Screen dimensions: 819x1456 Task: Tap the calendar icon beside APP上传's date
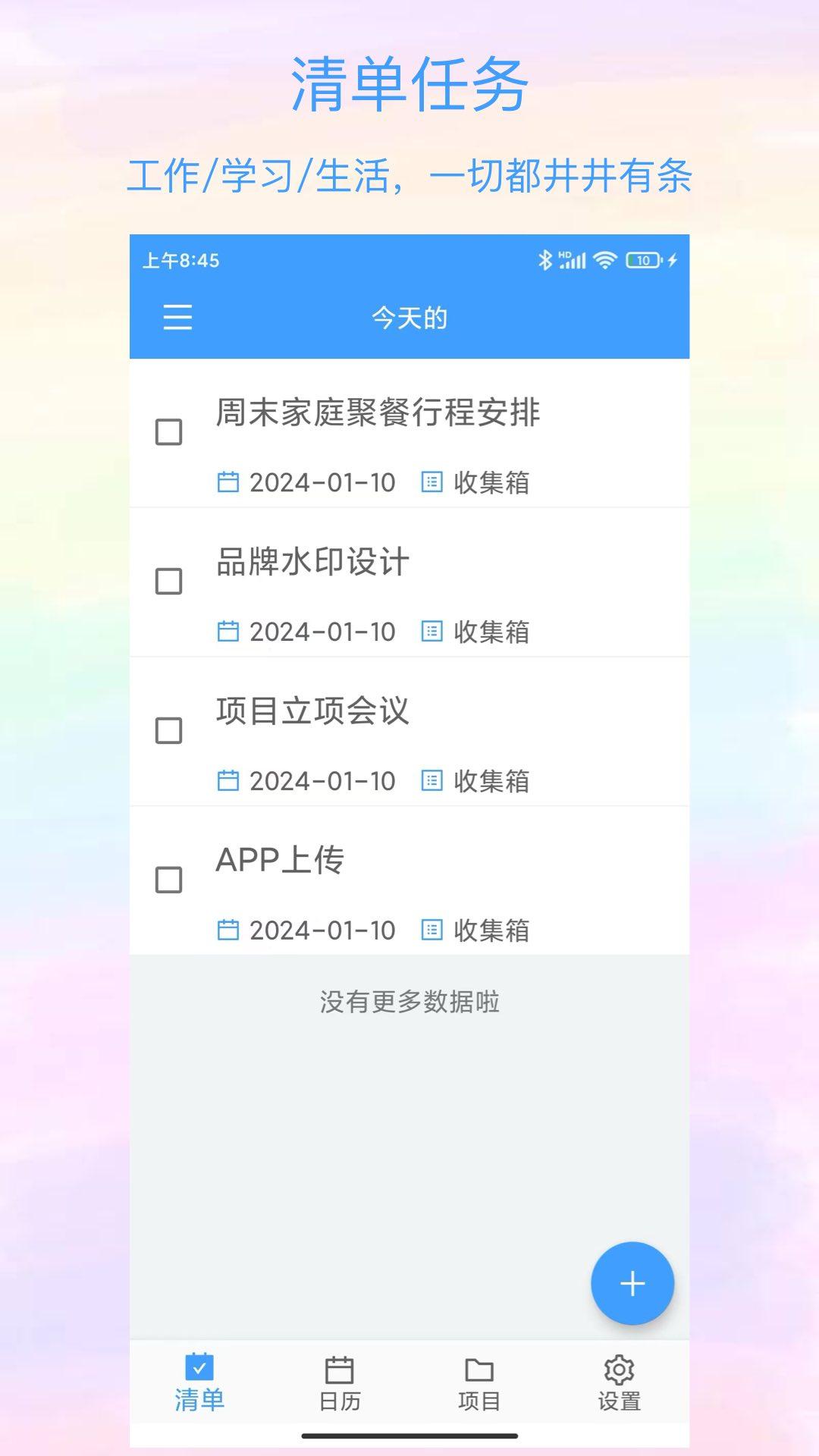[228, 929]
